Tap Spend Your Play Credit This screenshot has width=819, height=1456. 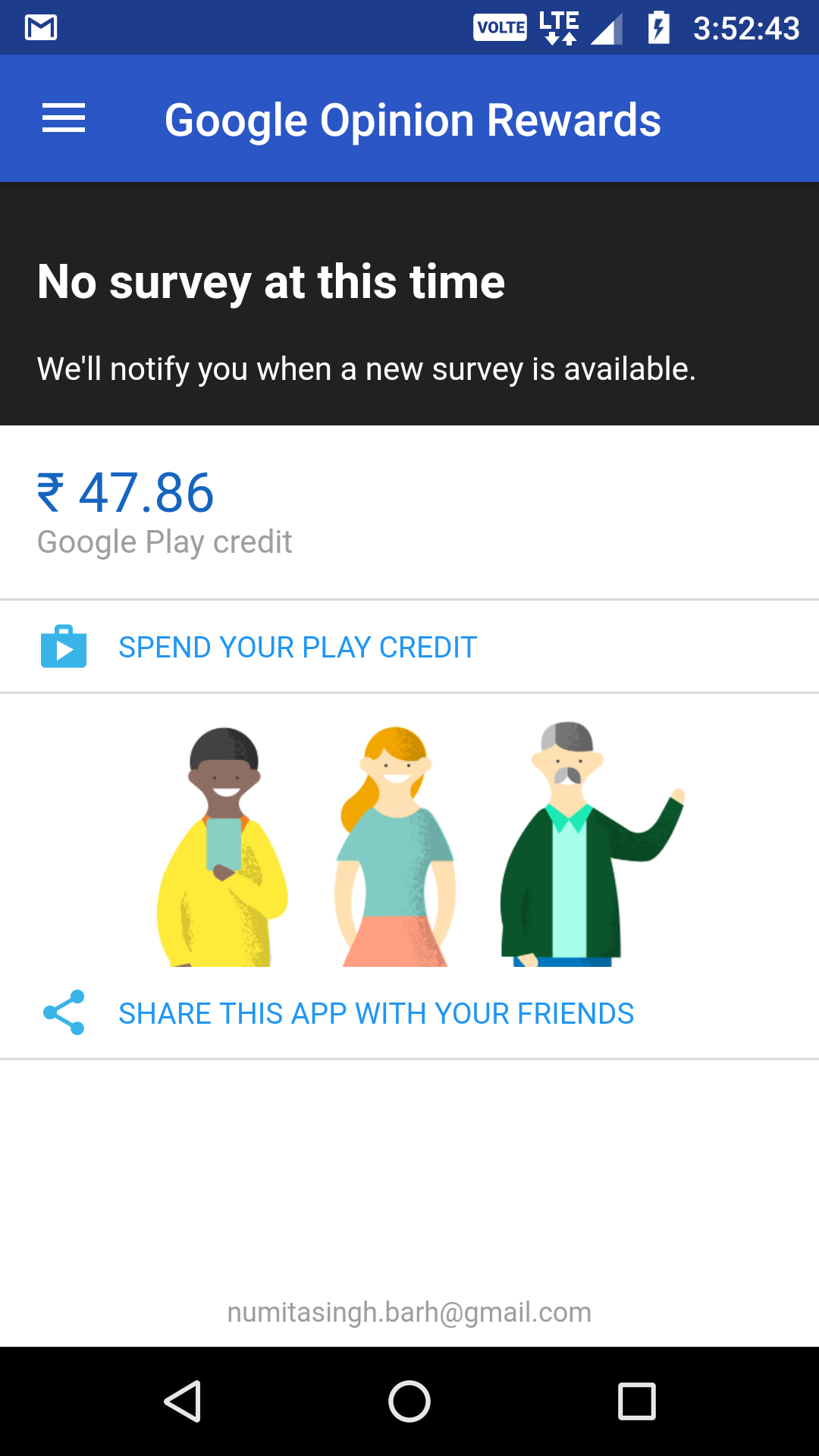point(297,648)
